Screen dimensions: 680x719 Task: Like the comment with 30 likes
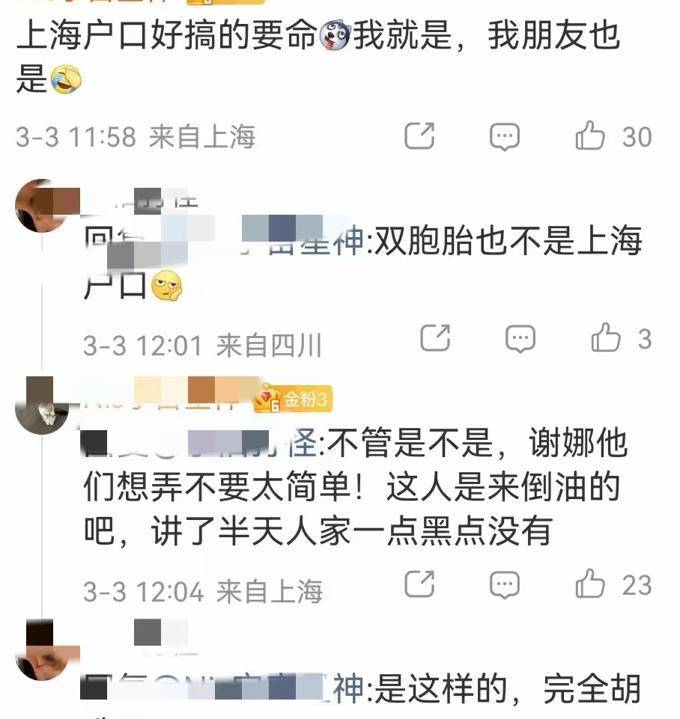pyautogui.click(x=591, y=136)
